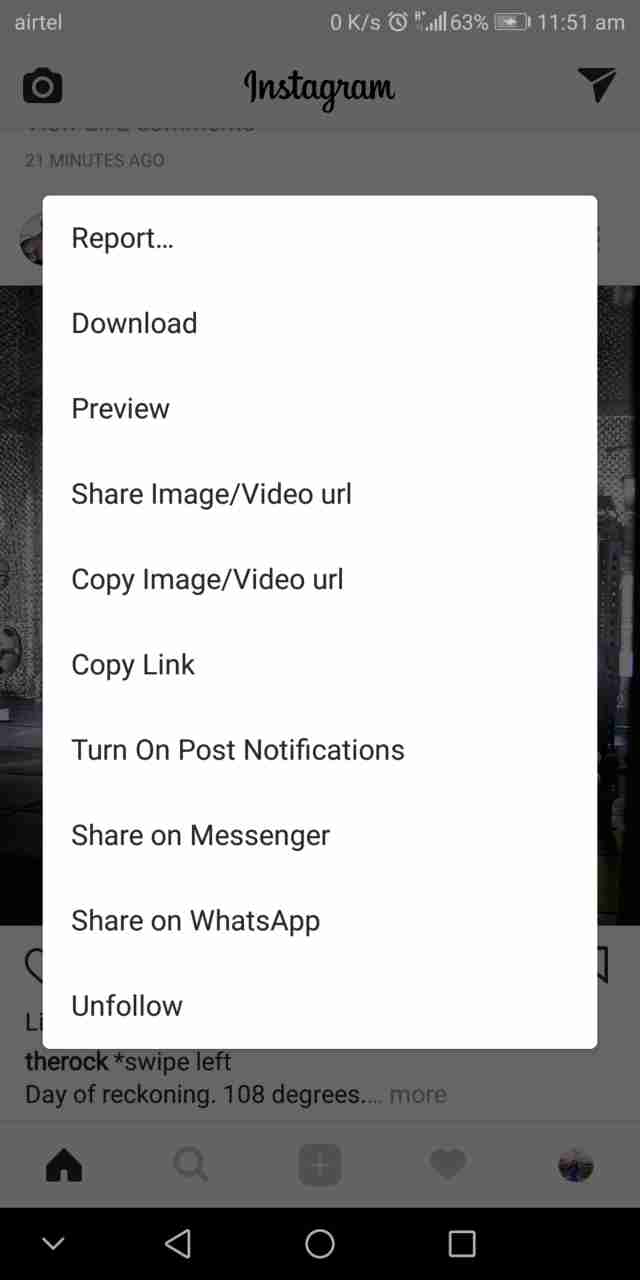
Task: Share on Messenger
Action: click(200, 835)
